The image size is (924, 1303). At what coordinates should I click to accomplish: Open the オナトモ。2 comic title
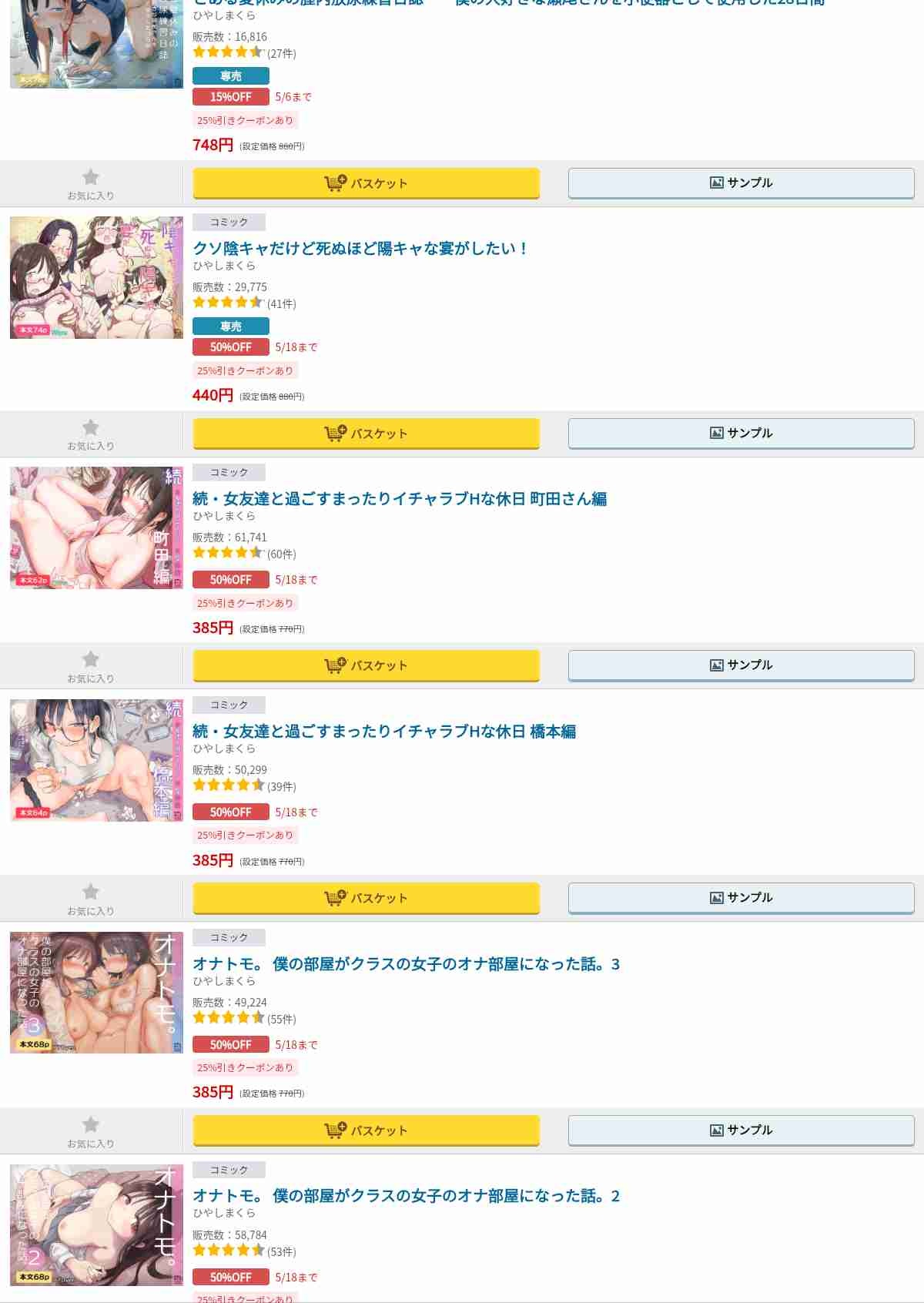(x=406, y=1196)
